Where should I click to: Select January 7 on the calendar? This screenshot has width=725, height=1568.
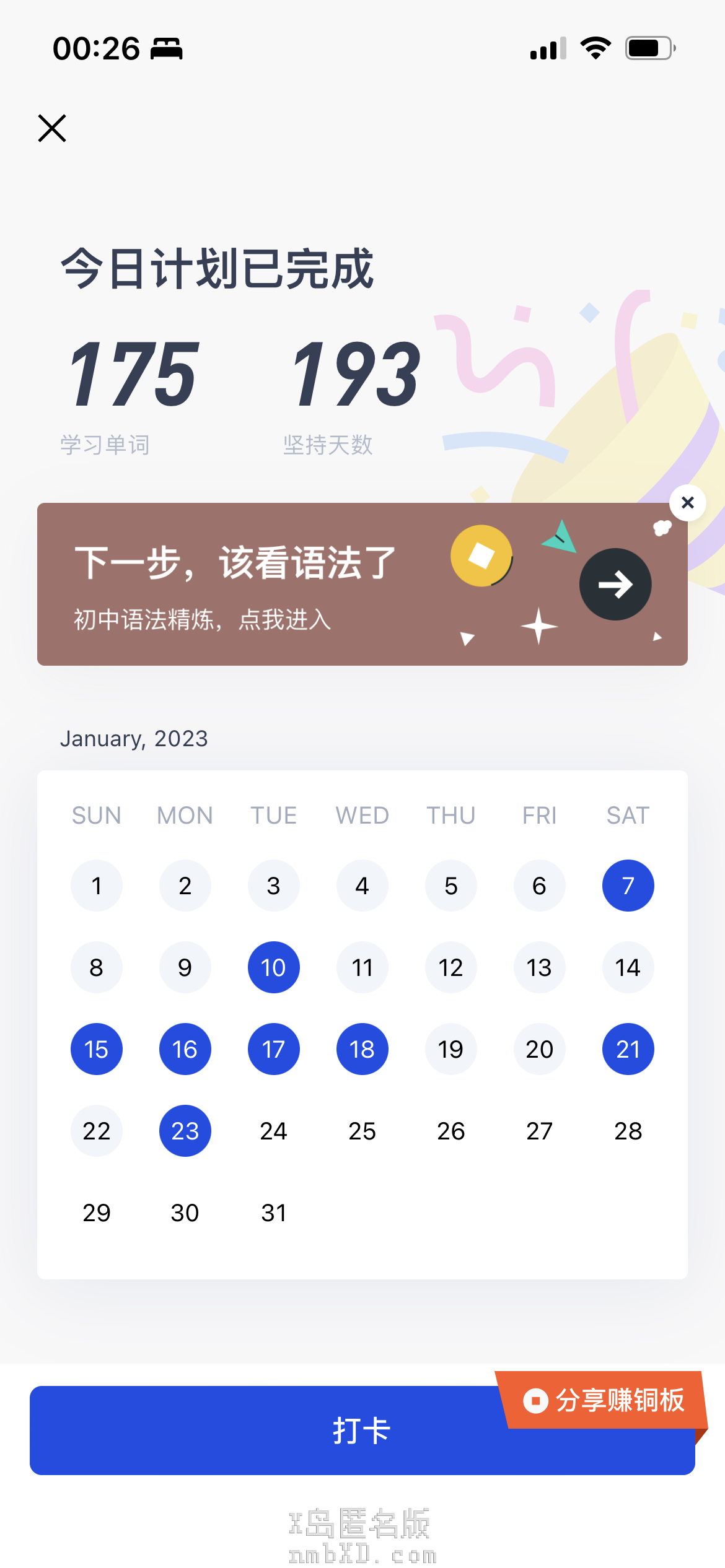point(628,886)
